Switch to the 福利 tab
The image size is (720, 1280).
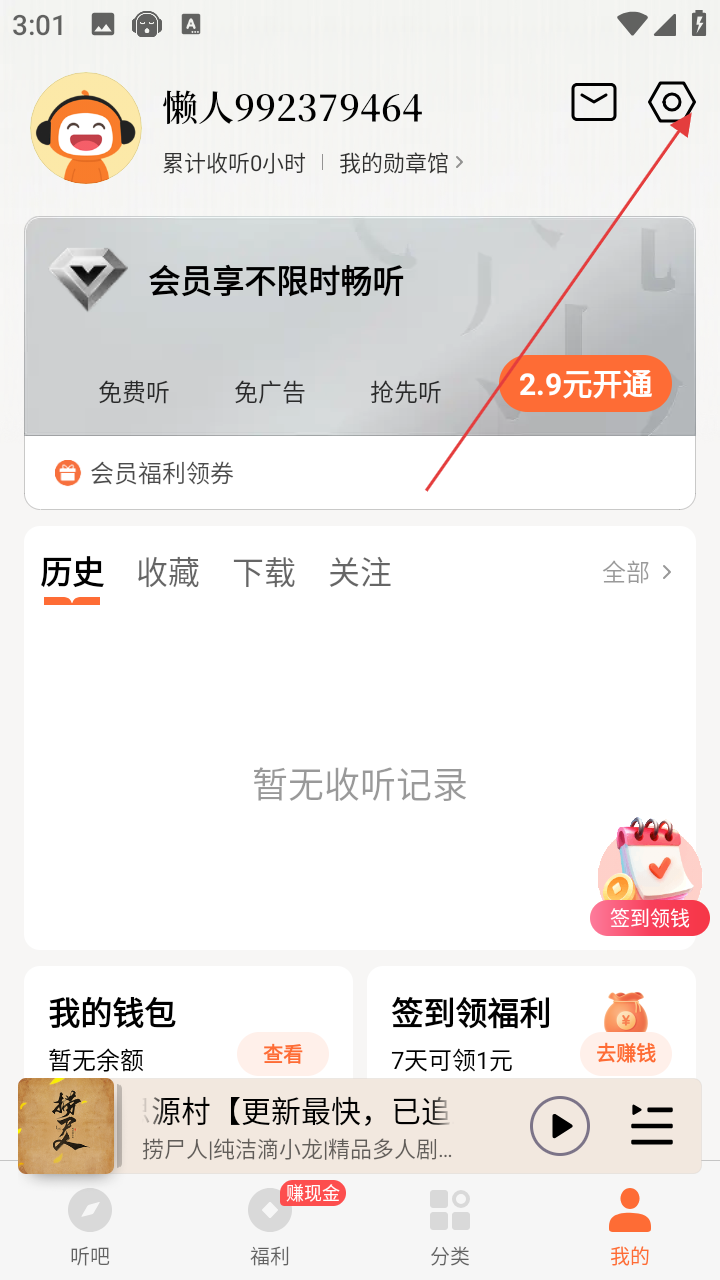pos(270,1226)
